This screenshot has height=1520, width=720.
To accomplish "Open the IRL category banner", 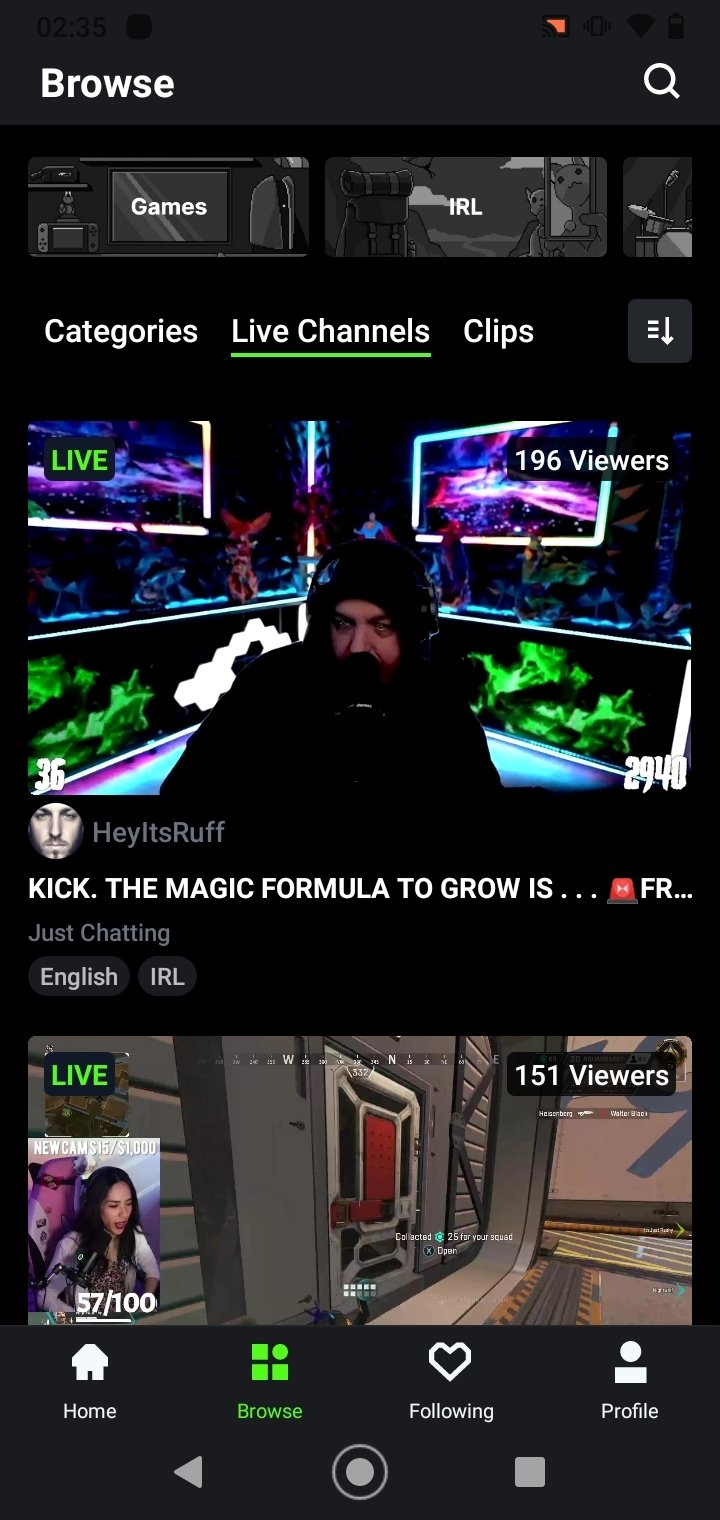I will [x=466, y=207].
